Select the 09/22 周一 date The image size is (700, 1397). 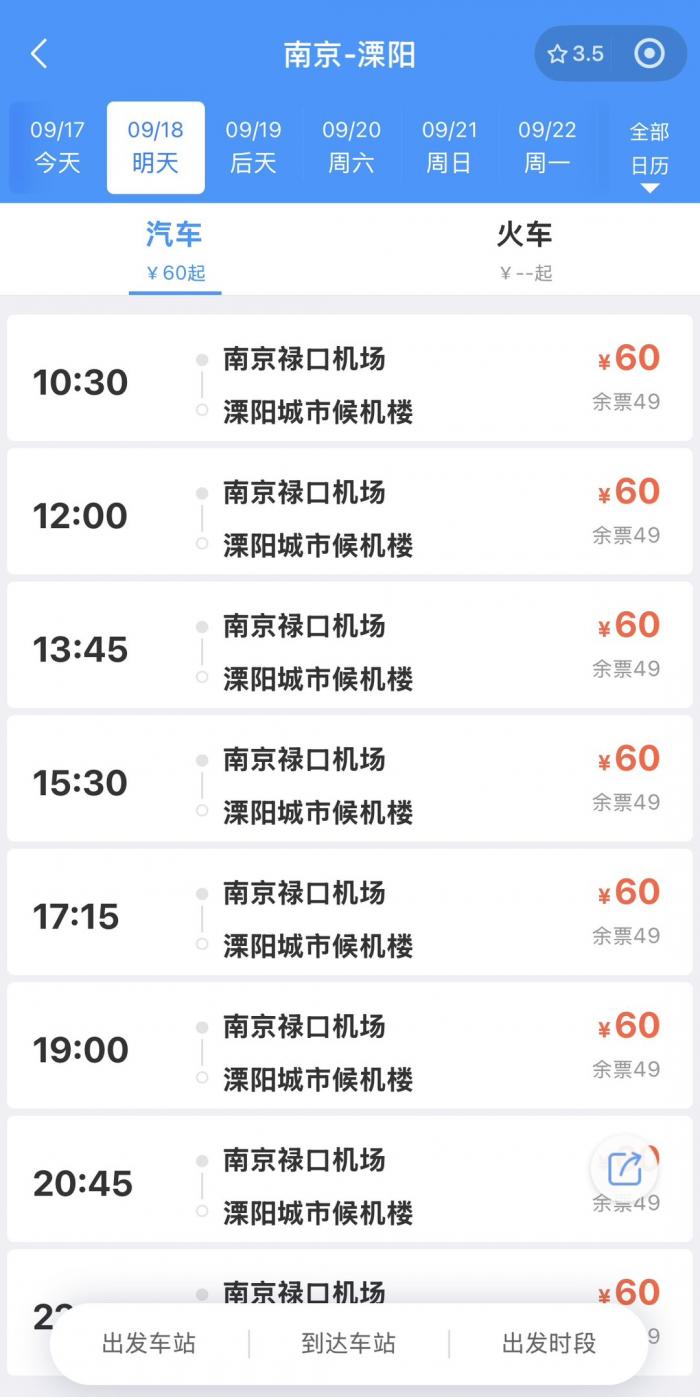[x=547, y=147]
